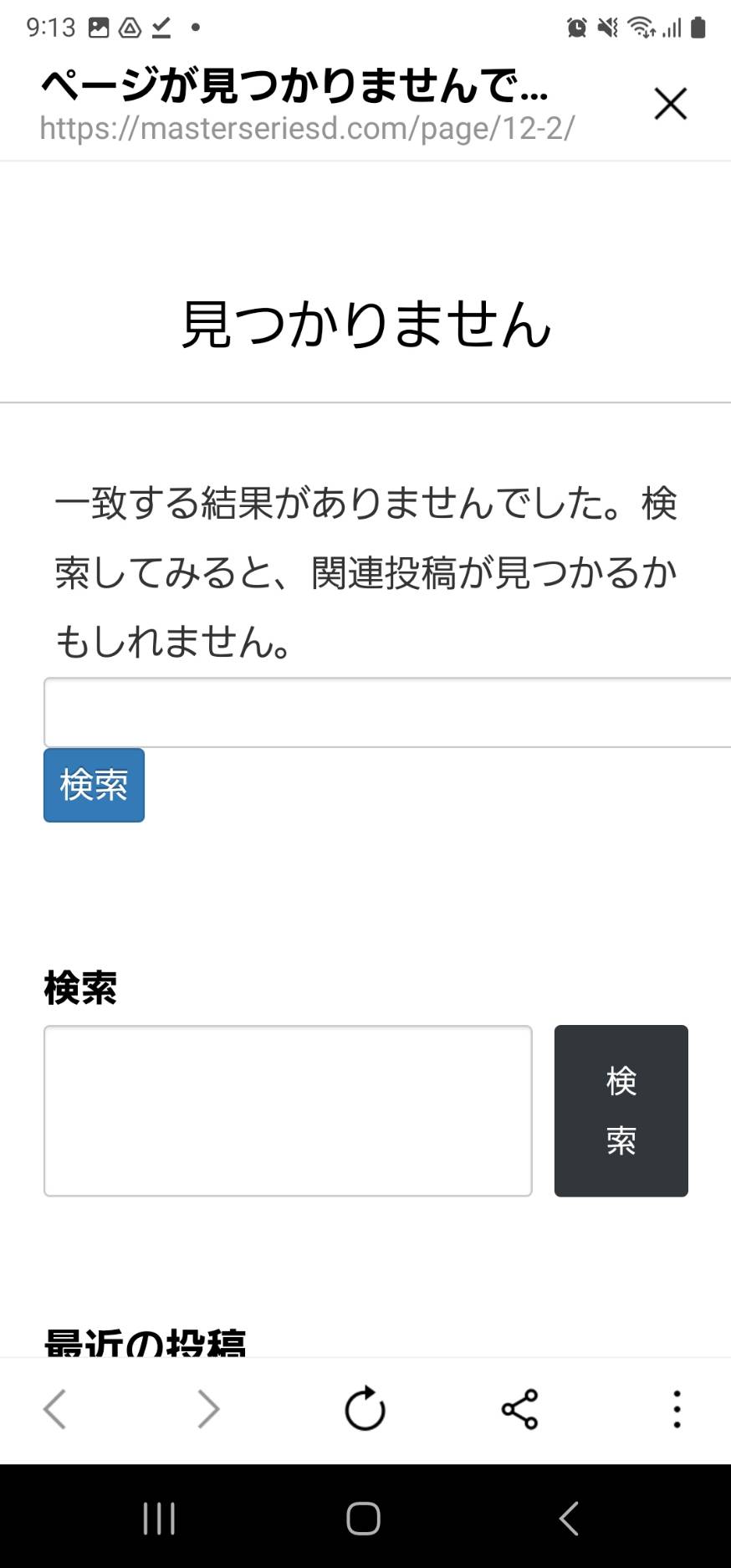
Task: Go forward to the next web page
Action: point(208,1409)
